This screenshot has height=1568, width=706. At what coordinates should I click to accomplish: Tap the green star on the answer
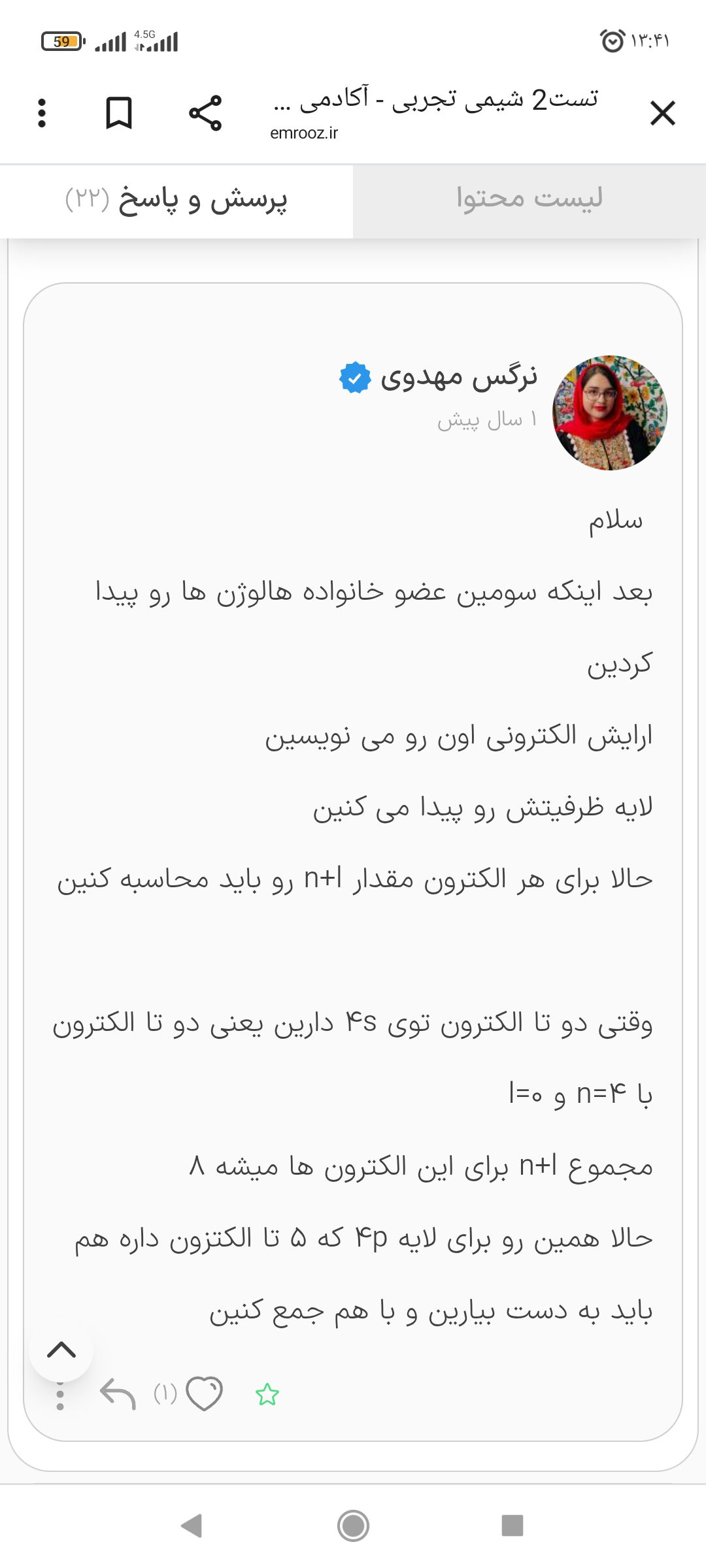pyautogui.click(x=267, y=1395)
